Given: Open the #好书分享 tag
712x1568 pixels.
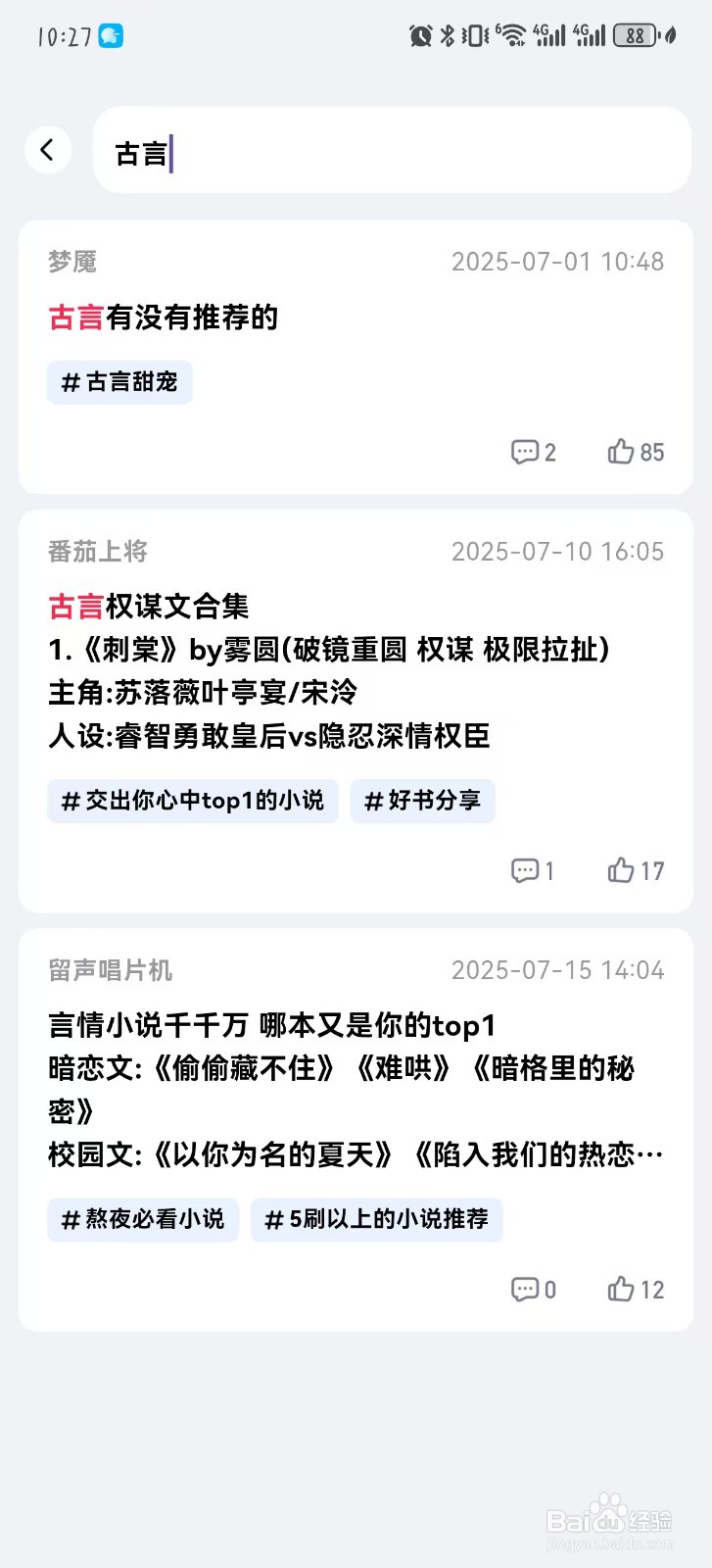Looking at the screenshot, I should [x=422, y=802].
